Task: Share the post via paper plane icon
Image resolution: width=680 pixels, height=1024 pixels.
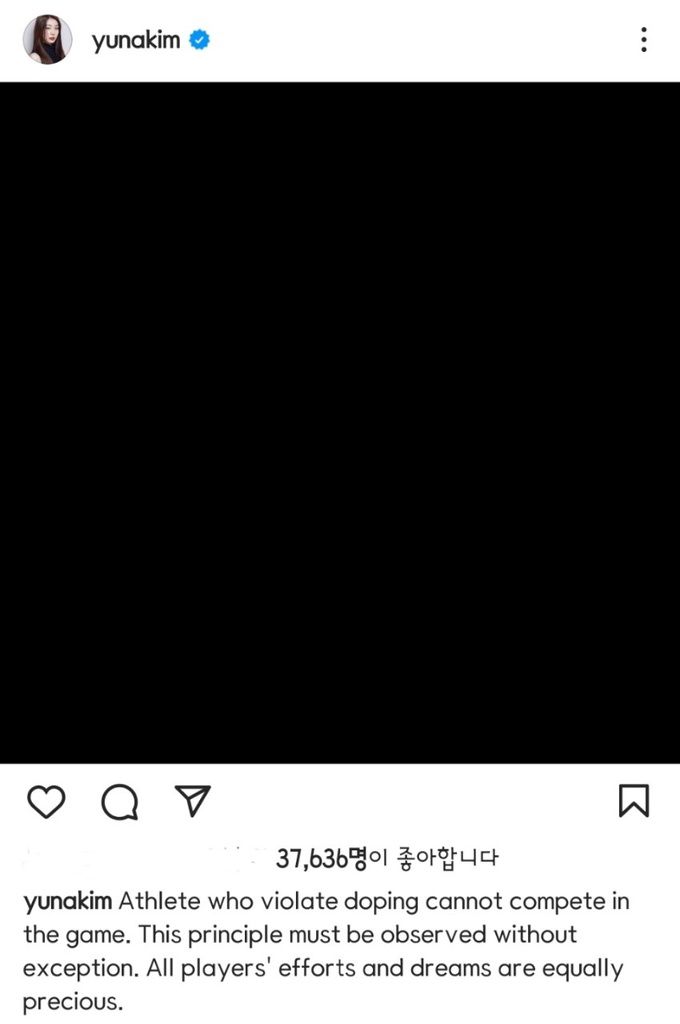Action: coord(192,800)
